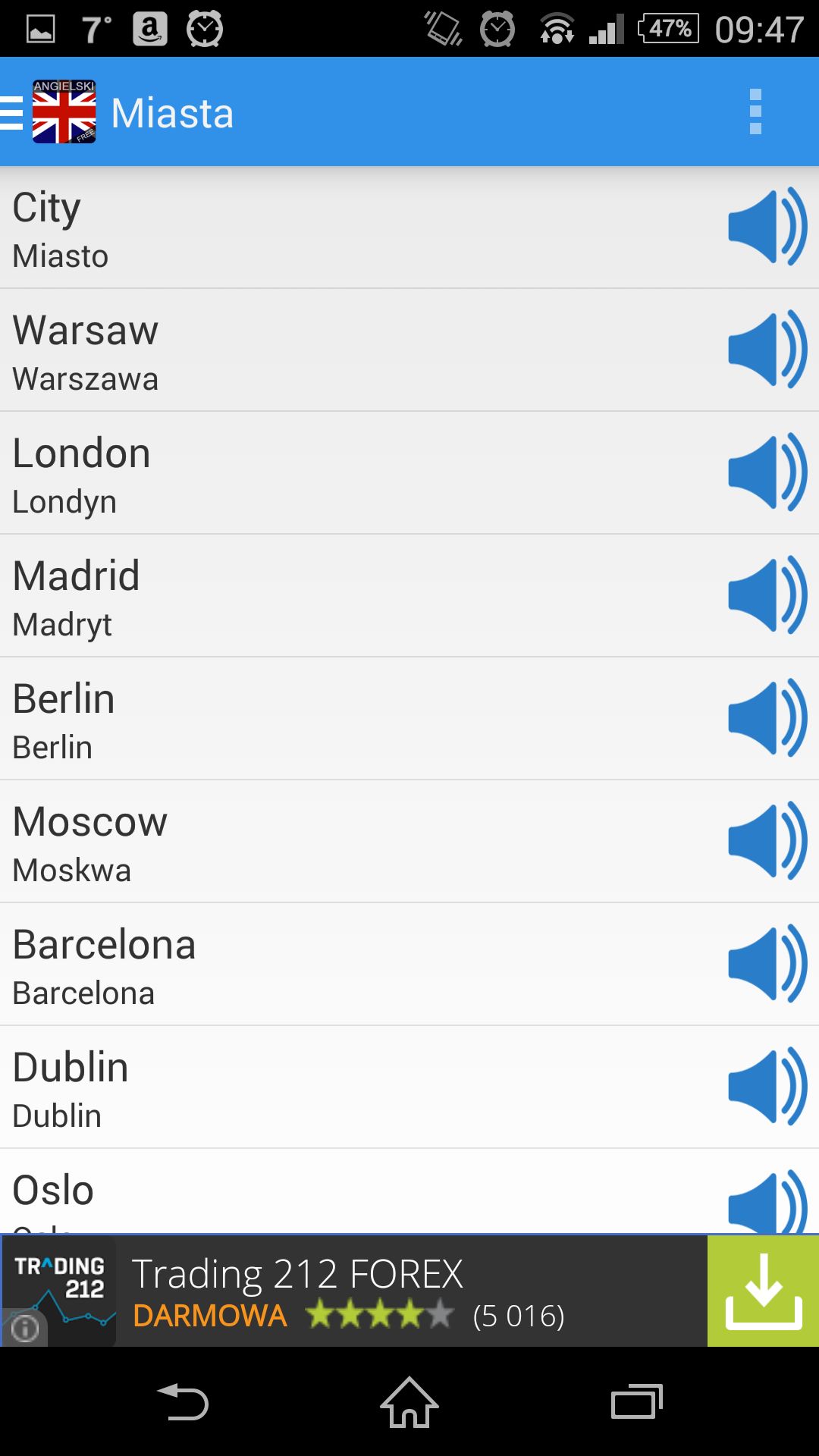Listen to London audio
The image size is (819, 1456).
[767, 472]
